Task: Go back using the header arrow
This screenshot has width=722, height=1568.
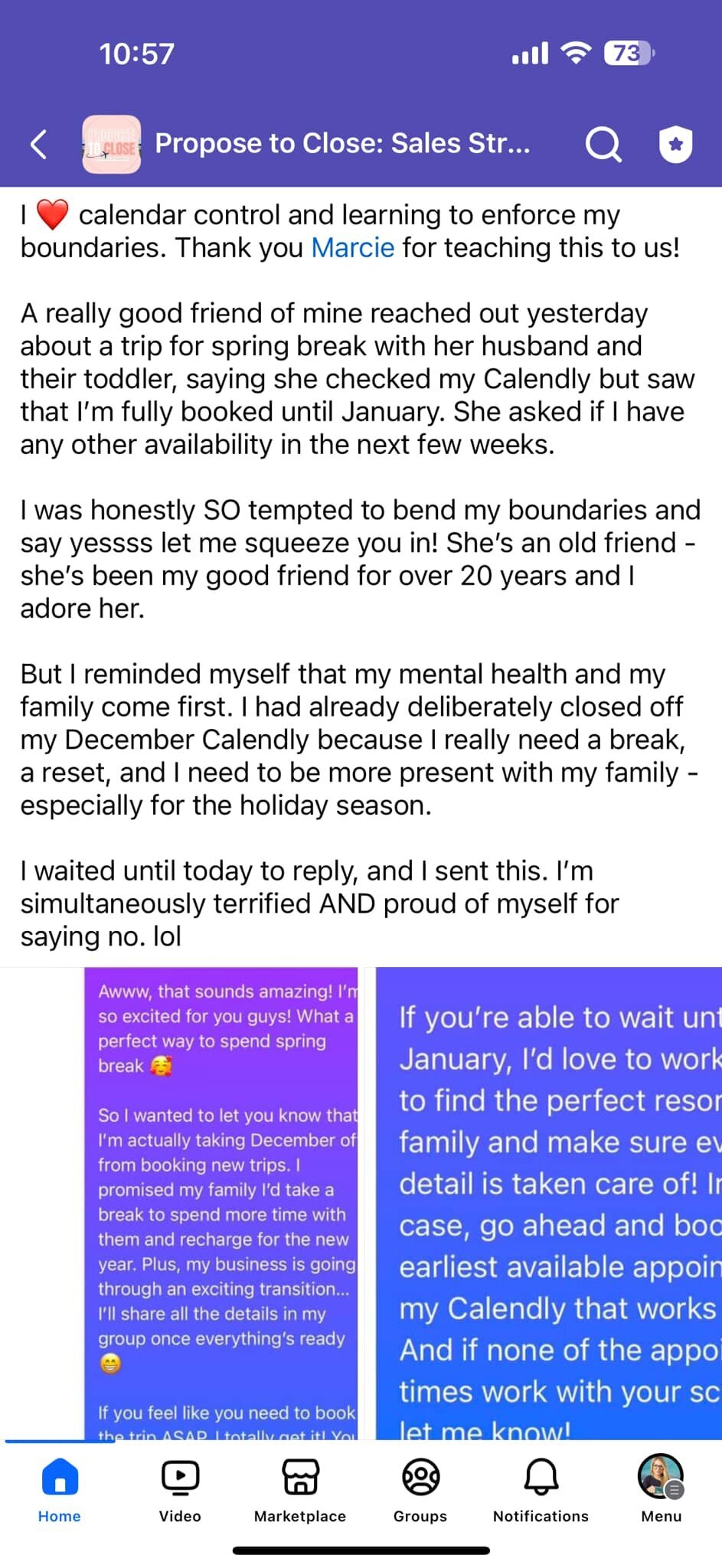Action: click(x=38, y=144)
